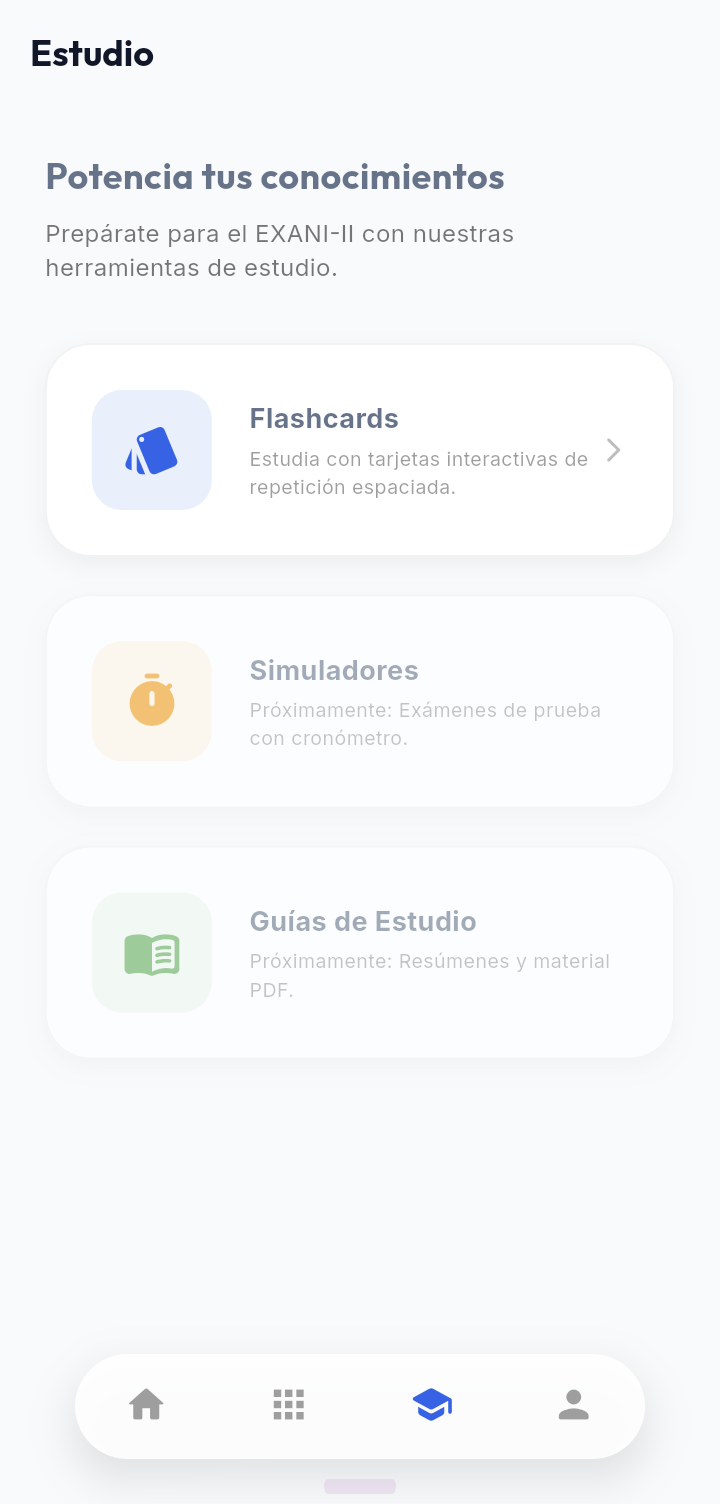Open the profile icon in bottom navigation
720x1504 pixels.
(x=573, y=1405)
